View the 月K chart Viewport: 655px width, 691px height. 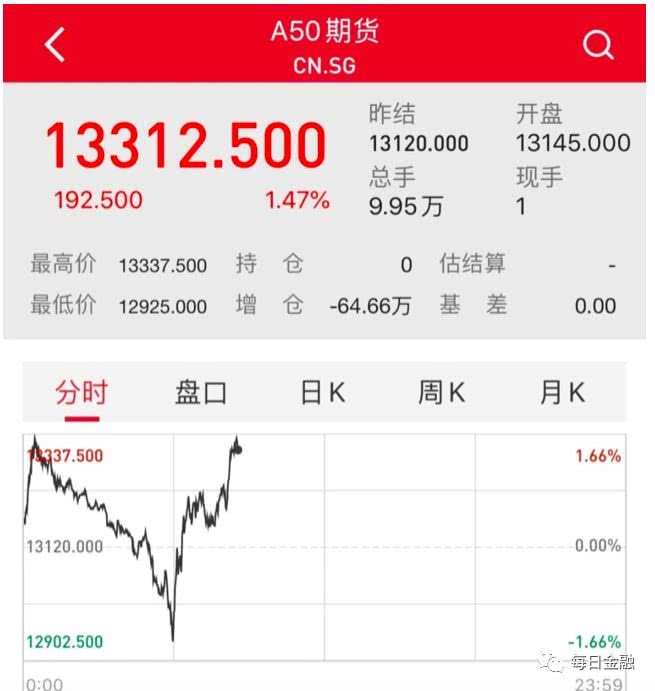562,393
